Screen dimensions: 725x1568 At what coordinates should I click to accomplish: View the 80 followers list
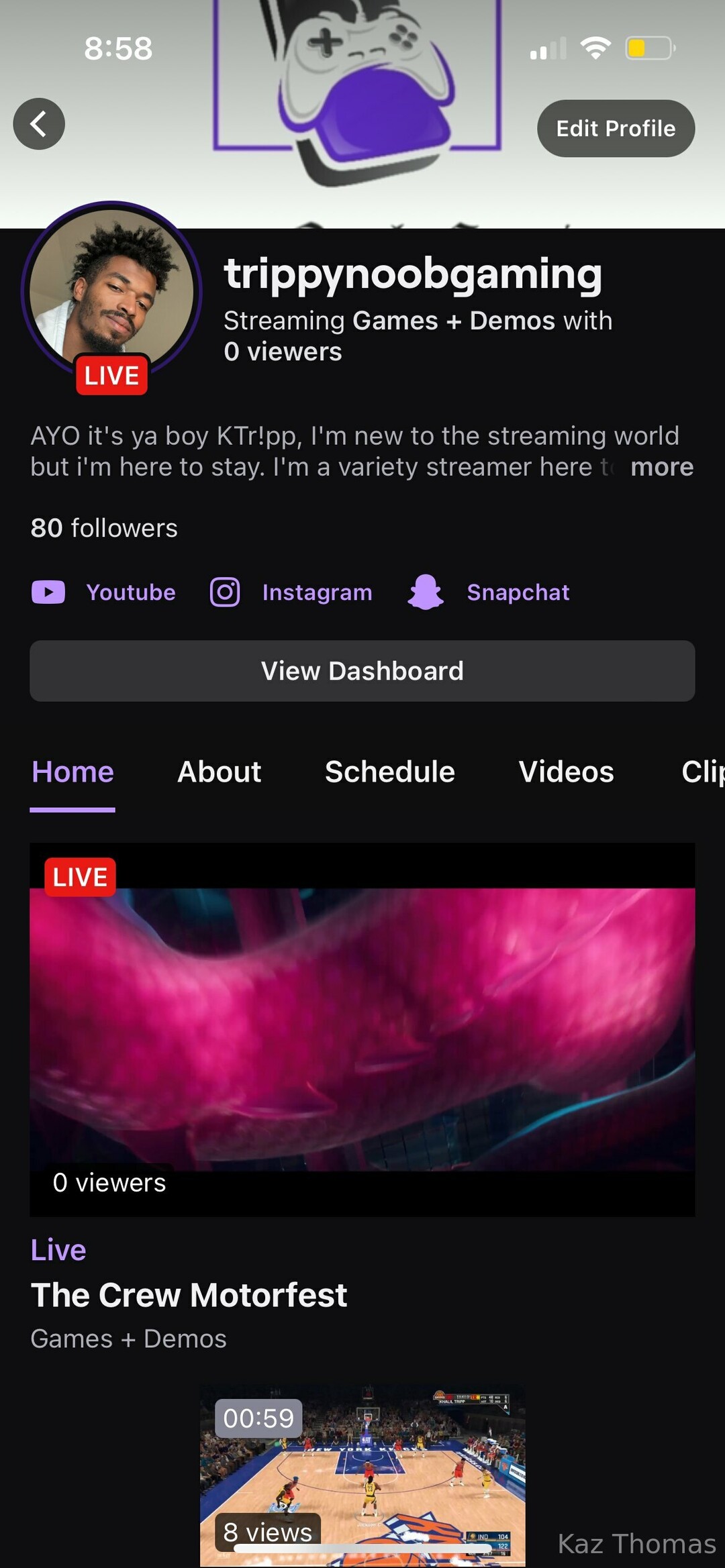point(104,528)
